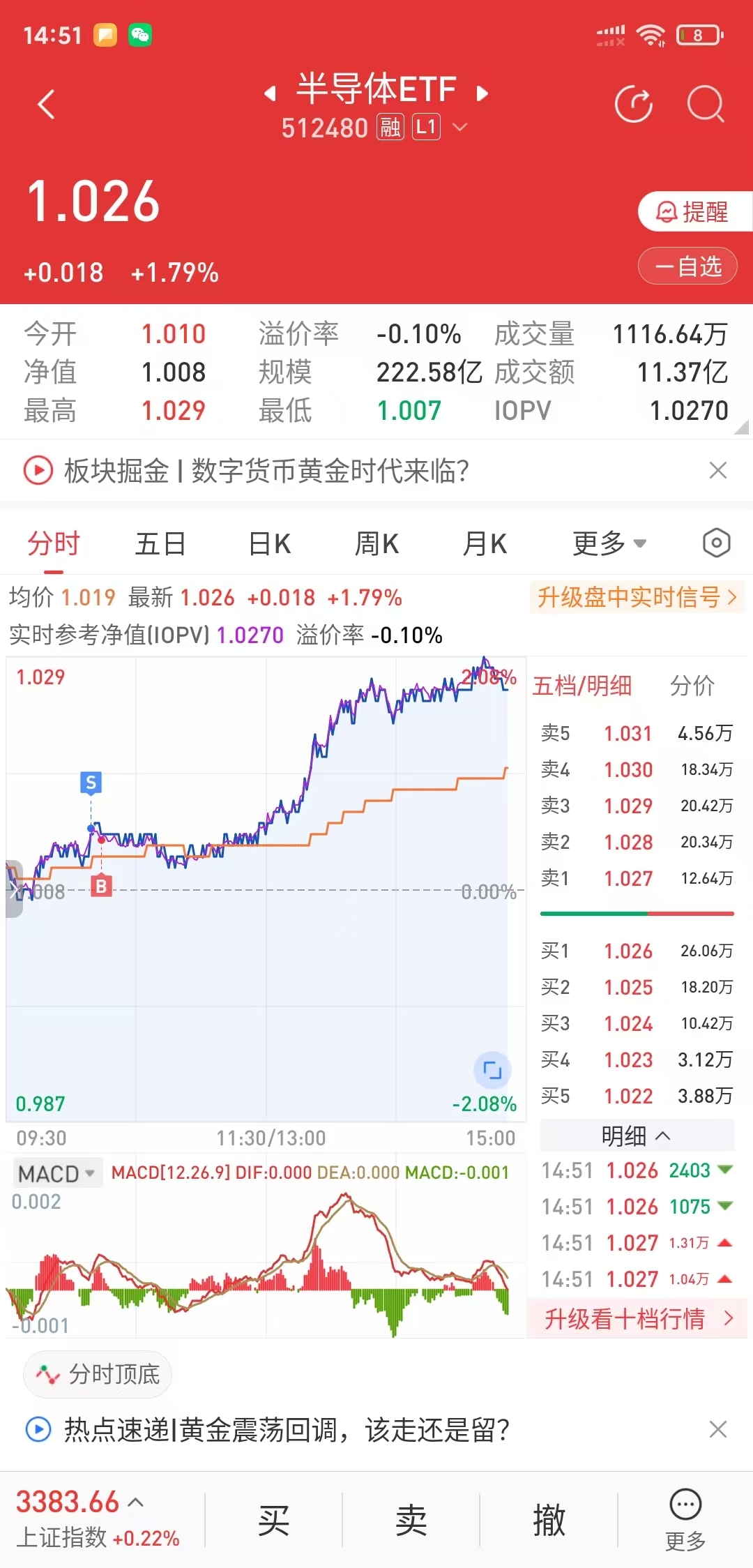Remove stock from watchlist via 一自选

coord(687,266)
